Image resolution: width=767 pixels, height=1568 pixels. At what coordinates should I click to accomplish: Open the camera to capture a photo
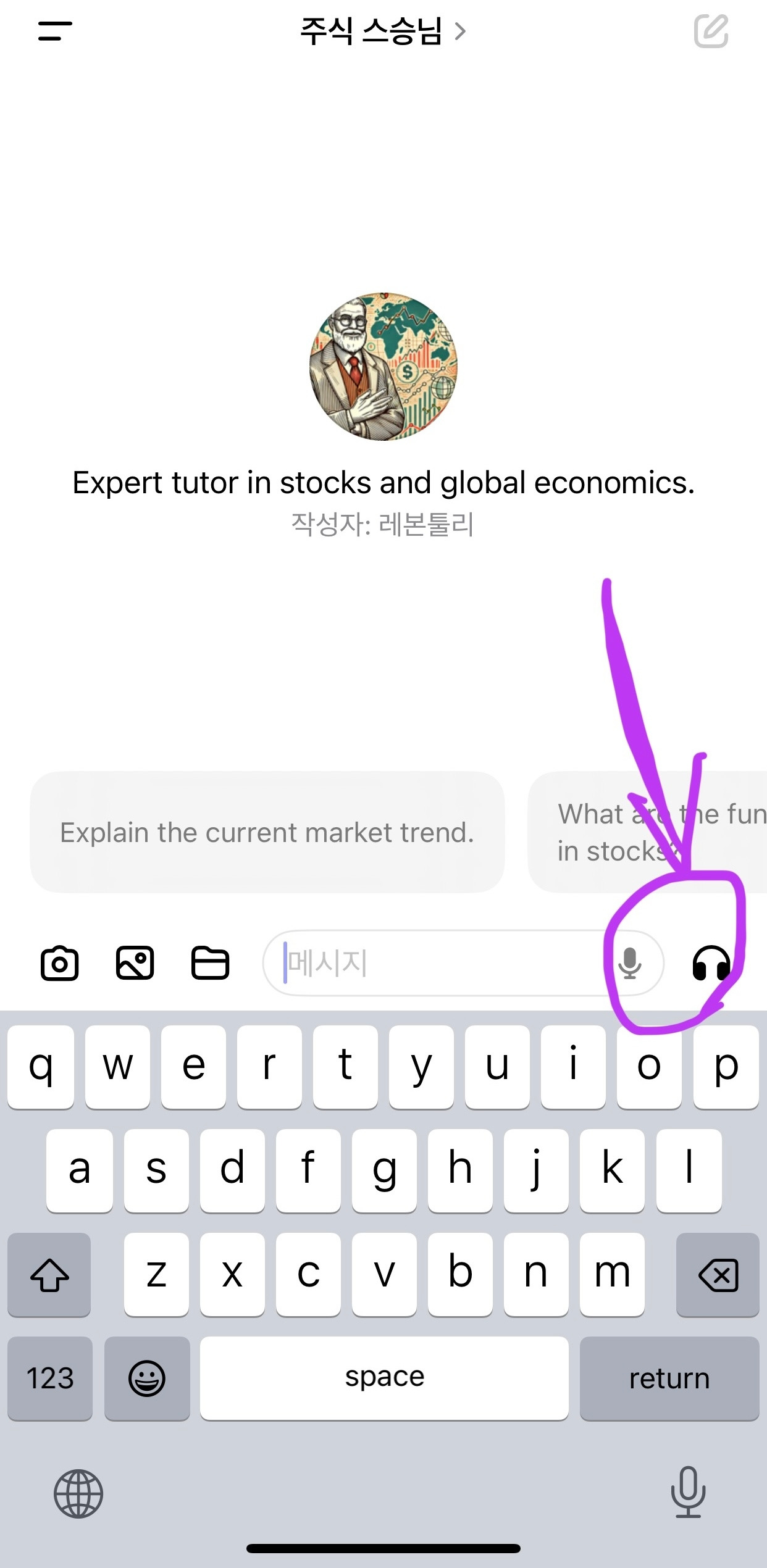point(60,962)
